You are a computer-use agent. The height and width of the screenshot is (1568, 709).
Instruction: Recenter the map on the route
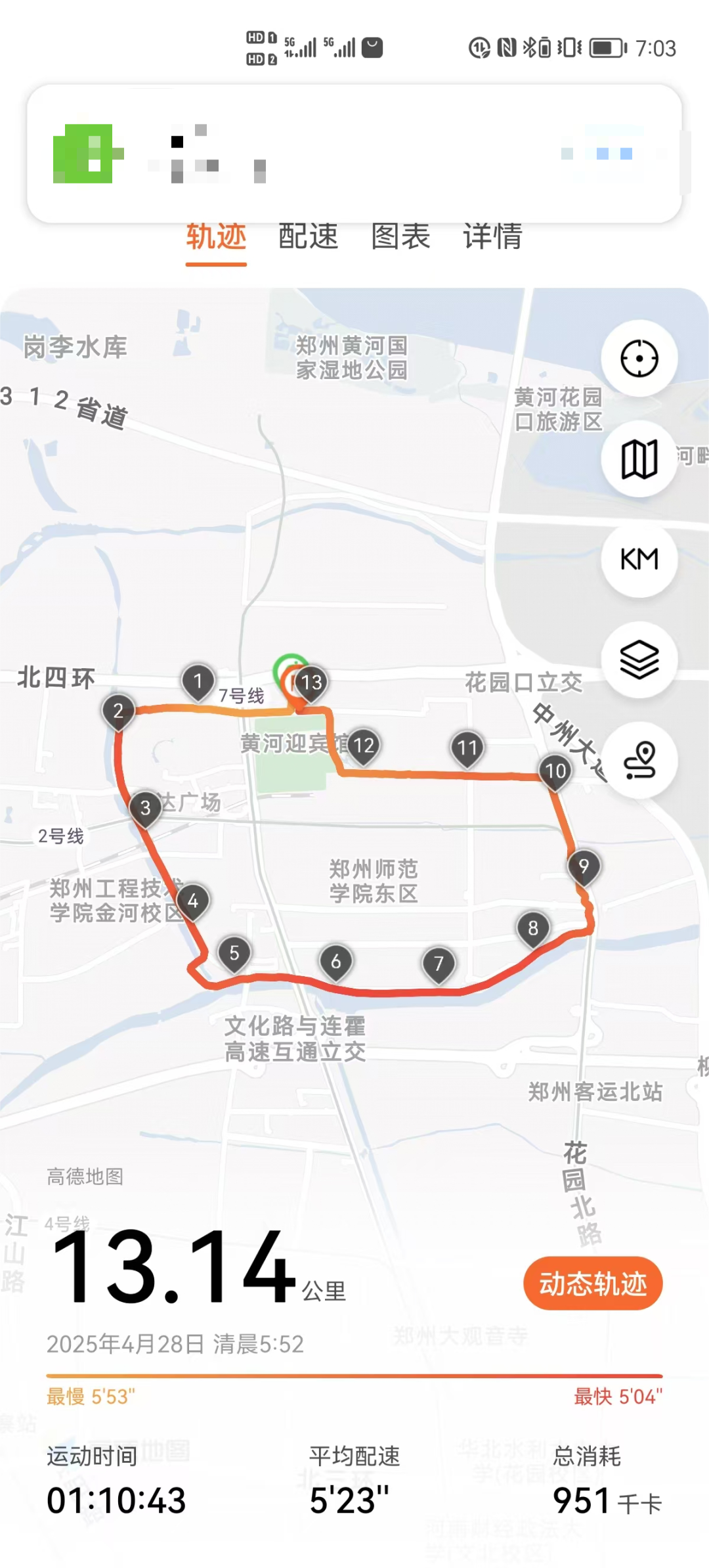pos(639,359)
